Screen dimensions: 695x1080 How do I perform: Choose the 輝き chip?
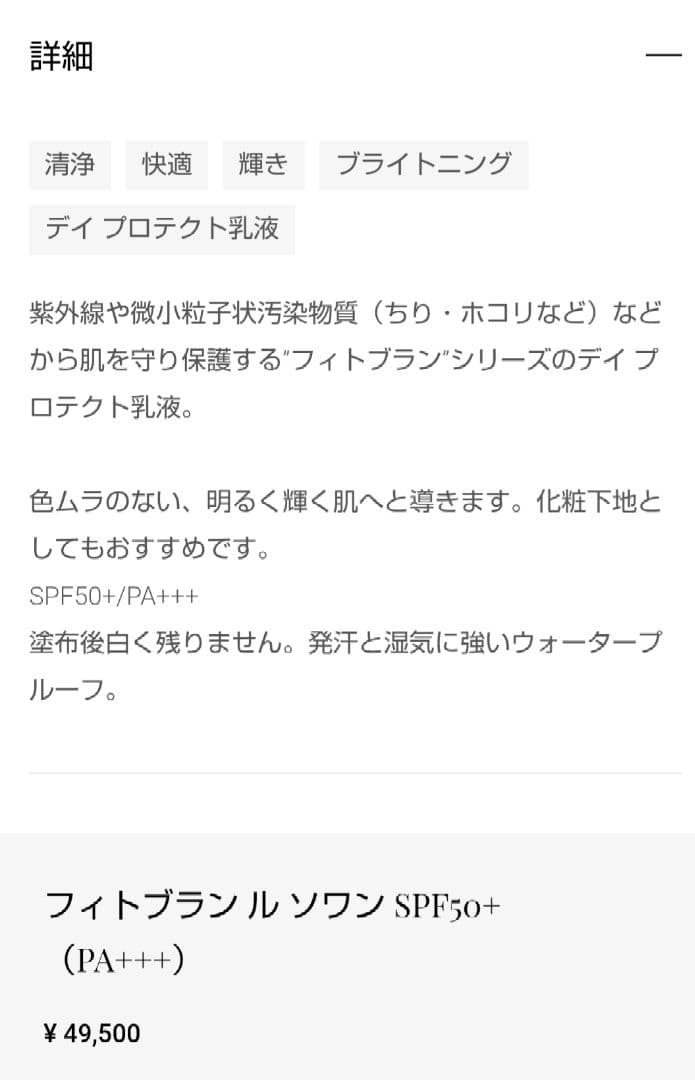coord(264,165)
